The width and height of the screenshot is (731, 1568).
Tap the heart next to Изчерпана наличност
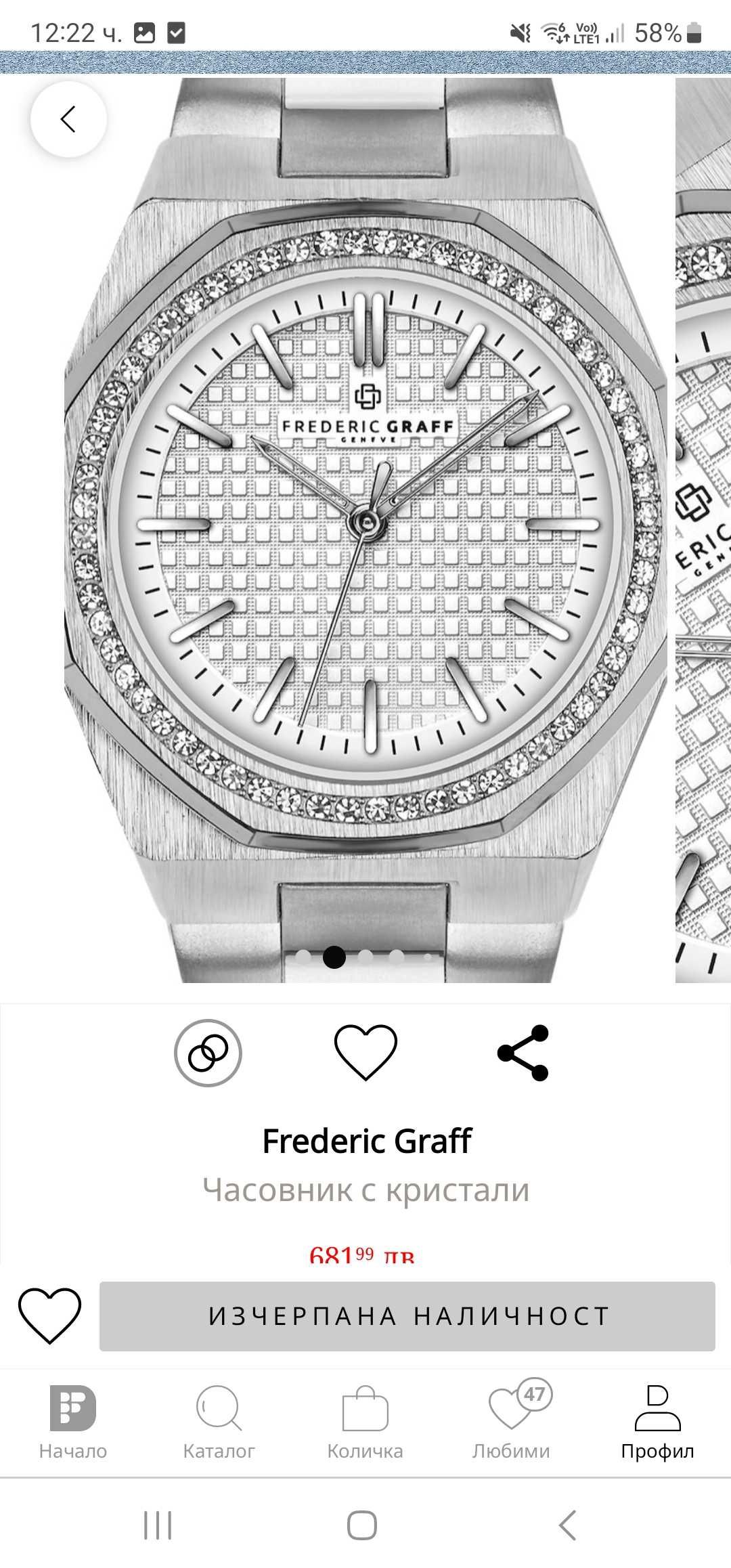click(x=49, y=1315)
